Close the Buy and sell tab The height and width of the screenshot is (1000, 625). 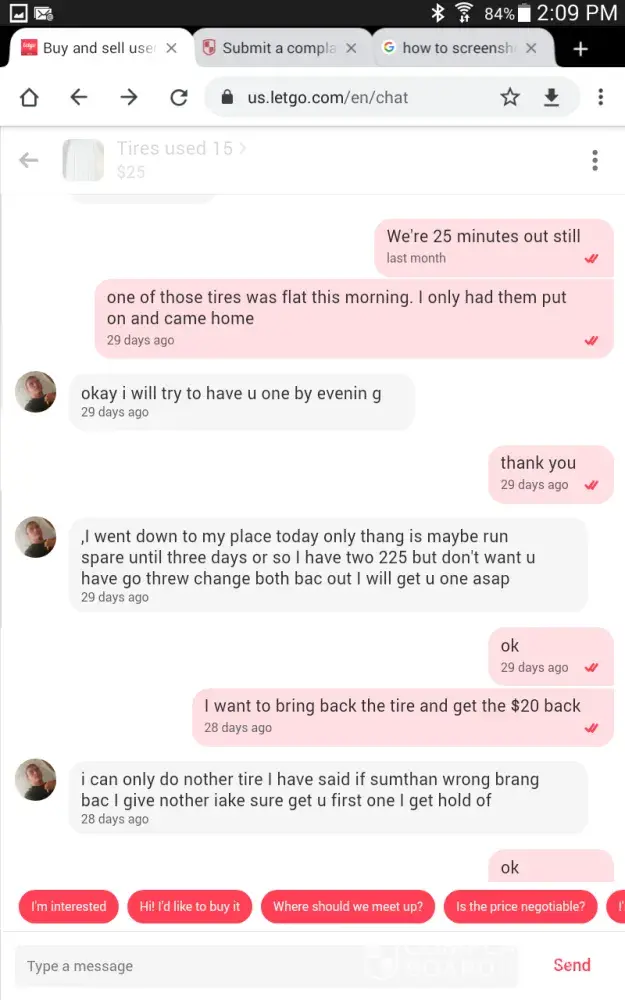172,48
